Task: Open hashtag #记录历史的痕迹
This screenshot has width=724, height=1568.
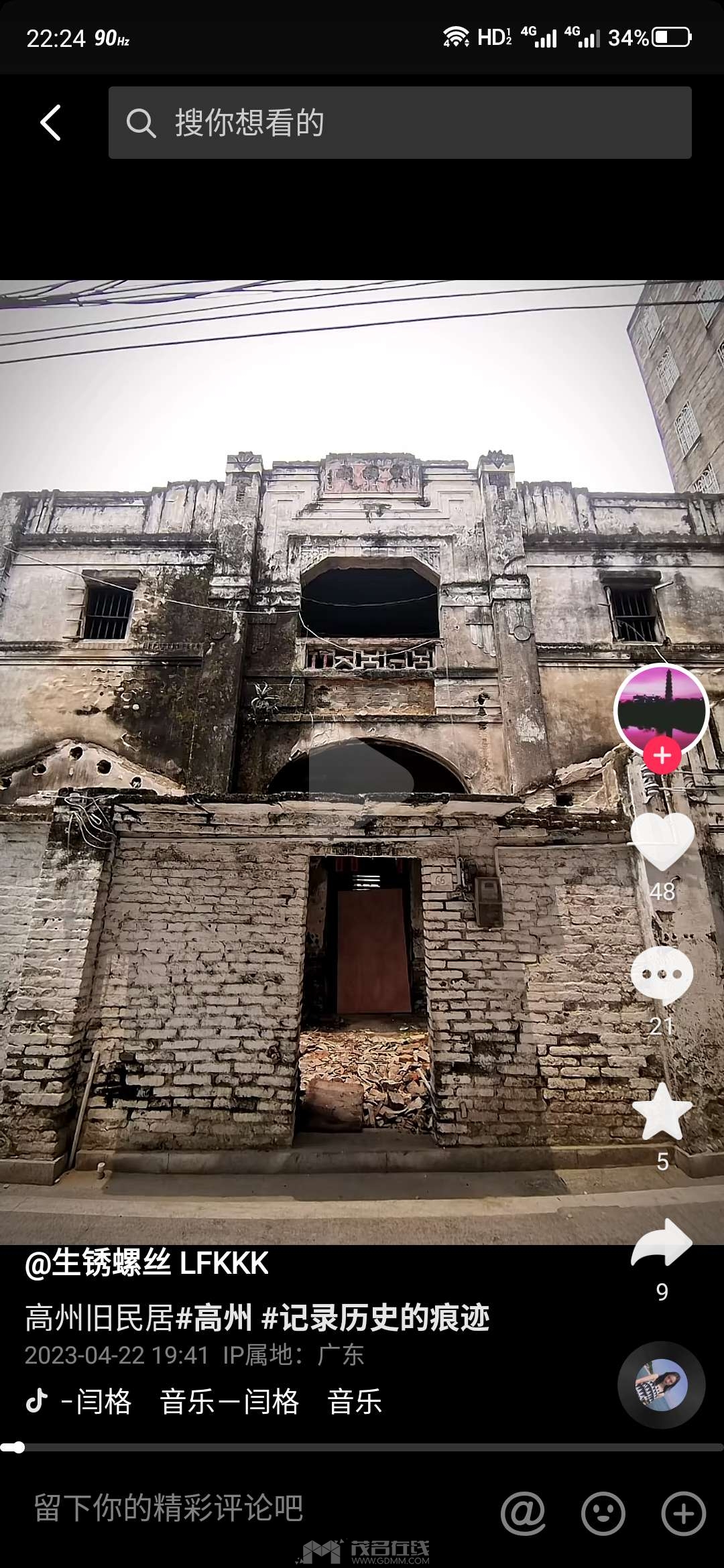Action: (375, 1317)
